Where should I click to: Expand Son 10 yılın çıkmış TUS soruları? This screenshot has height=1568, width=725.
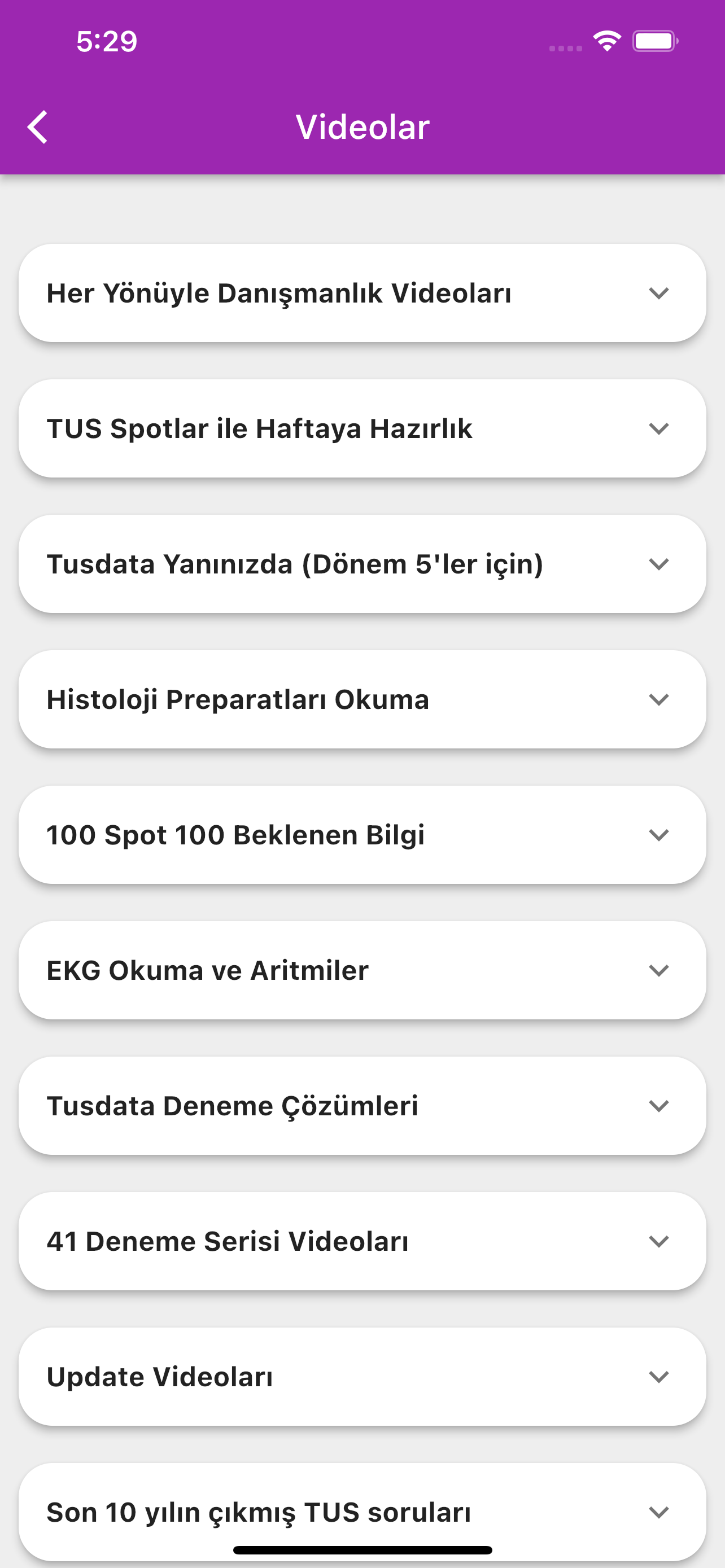click(x=362, y=1512)
